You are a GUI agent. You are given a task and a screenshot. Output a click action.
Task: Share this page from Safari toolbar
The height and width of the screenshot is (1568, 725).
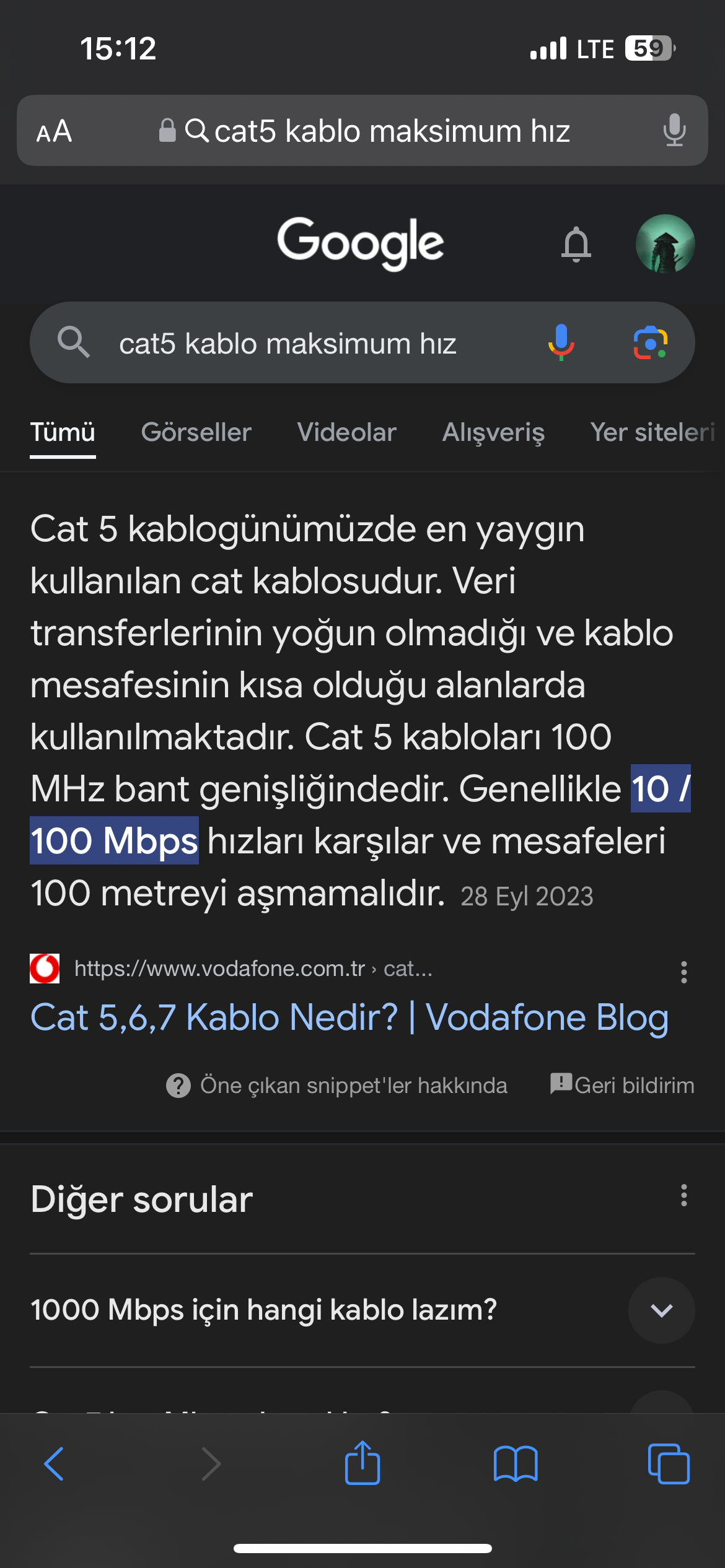(362, 1463)
